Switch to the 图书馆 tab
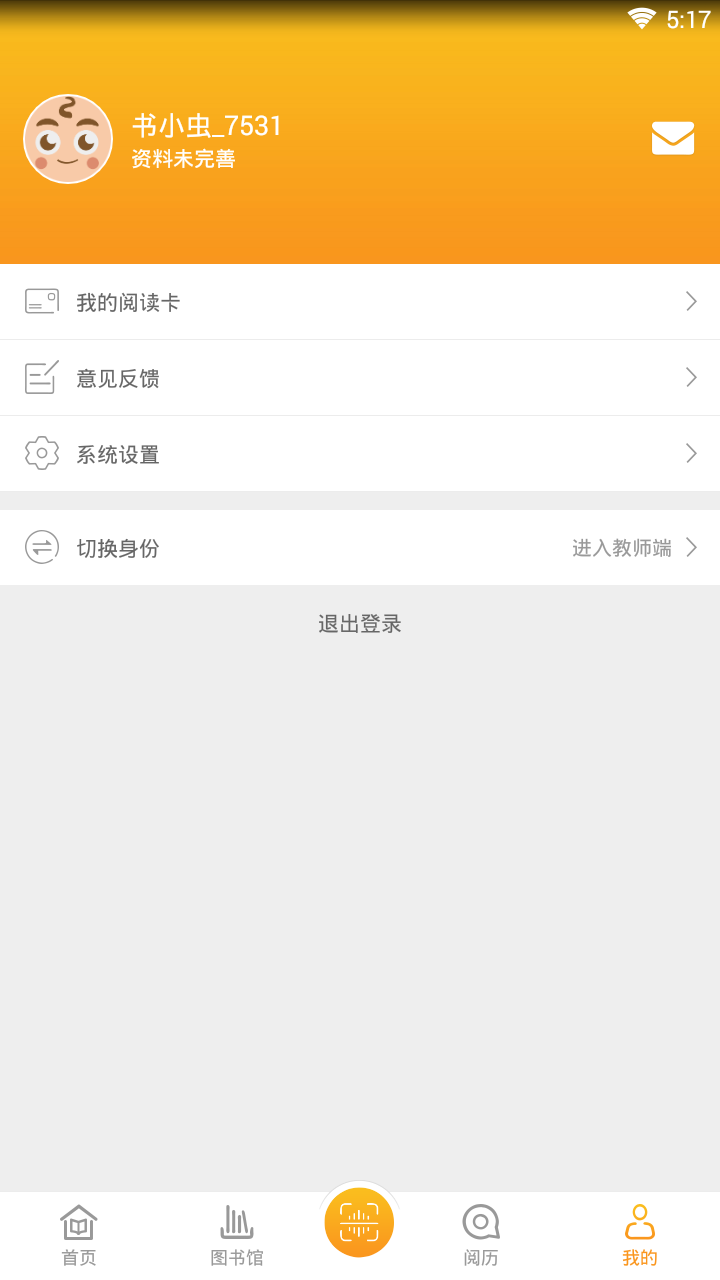The height and width of the screenshot is (1280, 720). coord(237,1236)
